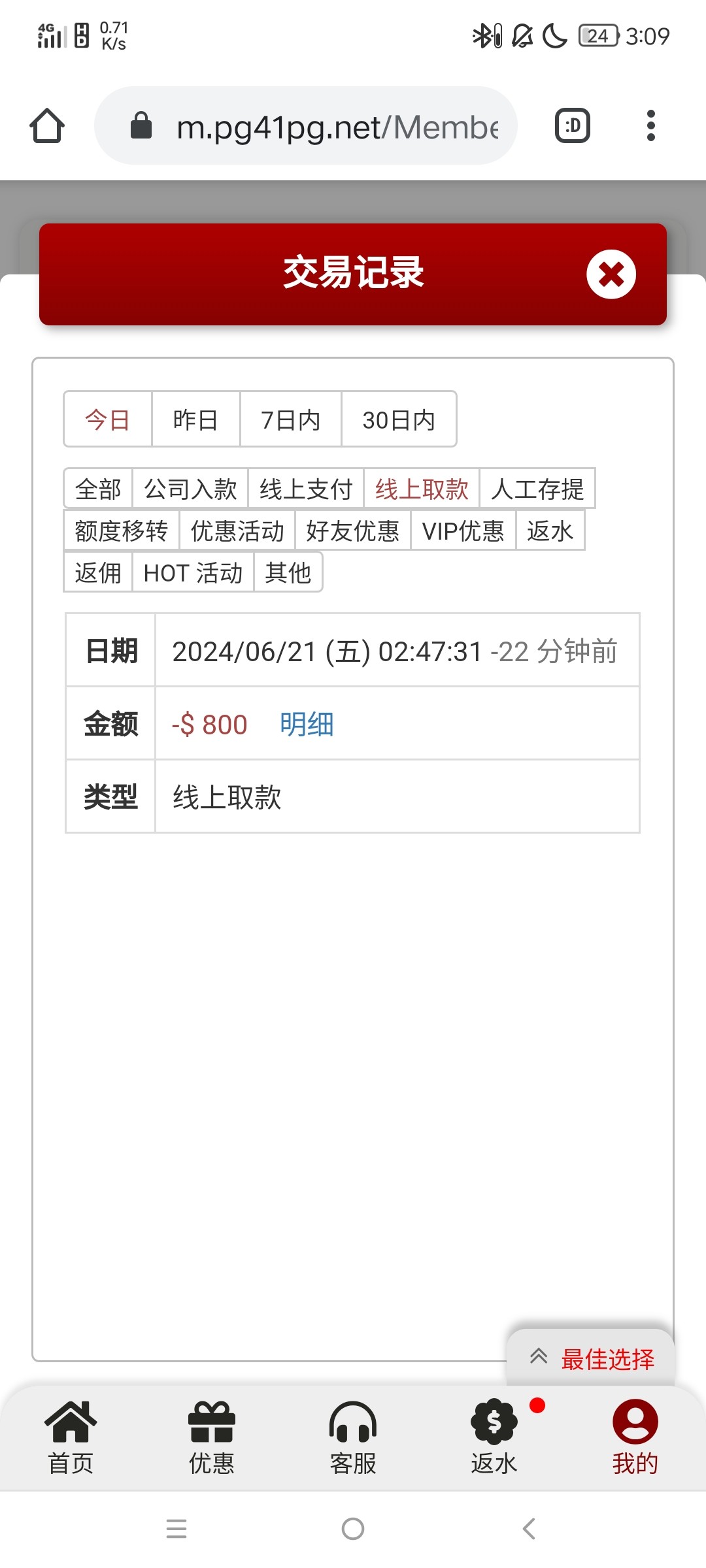Screen dimensions: 706x1568
Task: Open the browser tab switcher
Action: tap(573, 125)
